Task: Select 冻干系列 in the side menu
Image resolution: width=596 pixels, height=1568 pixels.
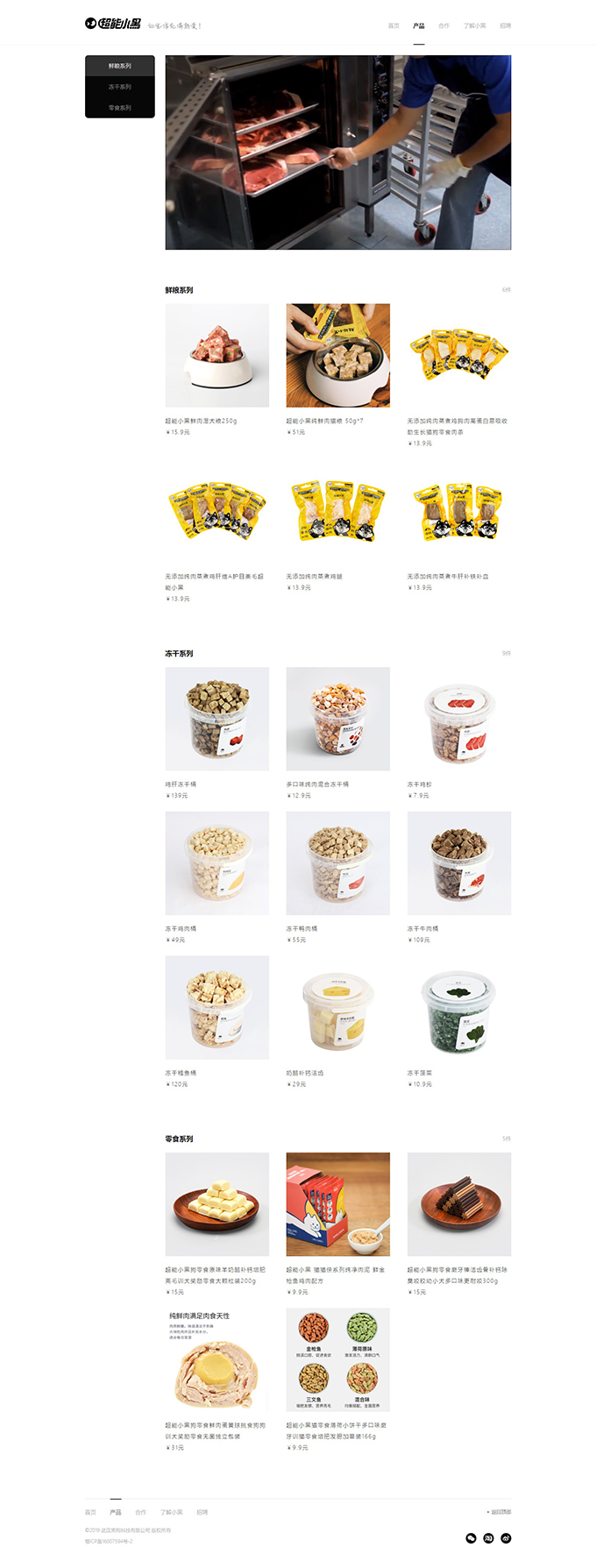Action: pyautogui.click(x=120, y=87)
